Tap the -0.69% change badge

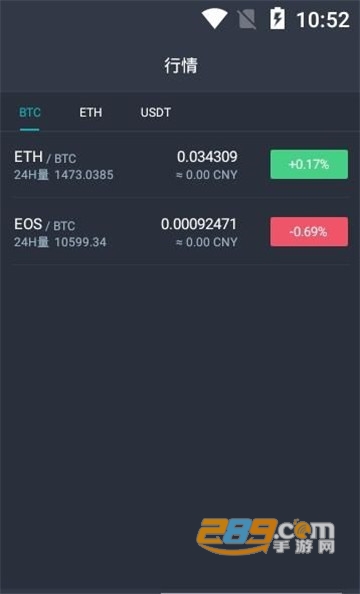(309, 231)
